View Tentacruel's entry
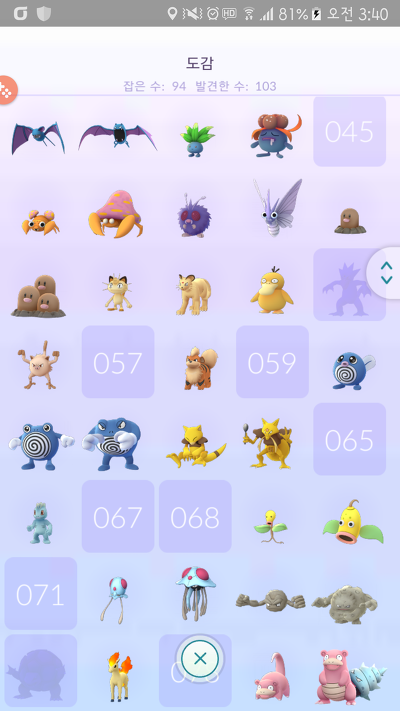 (195, 593)
